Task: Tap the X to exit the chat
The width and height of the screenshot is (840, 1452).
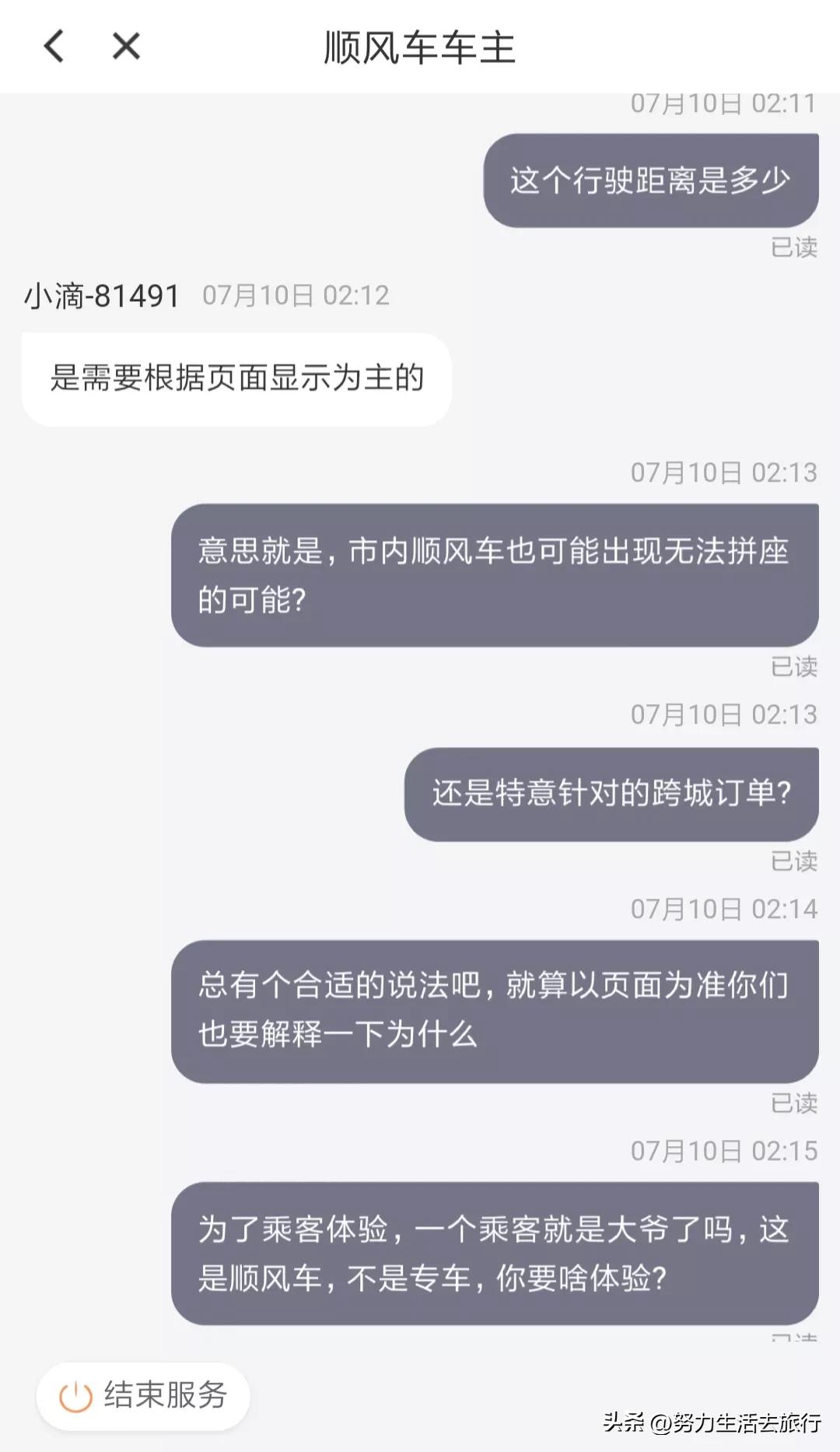Action: pos(124,47)
